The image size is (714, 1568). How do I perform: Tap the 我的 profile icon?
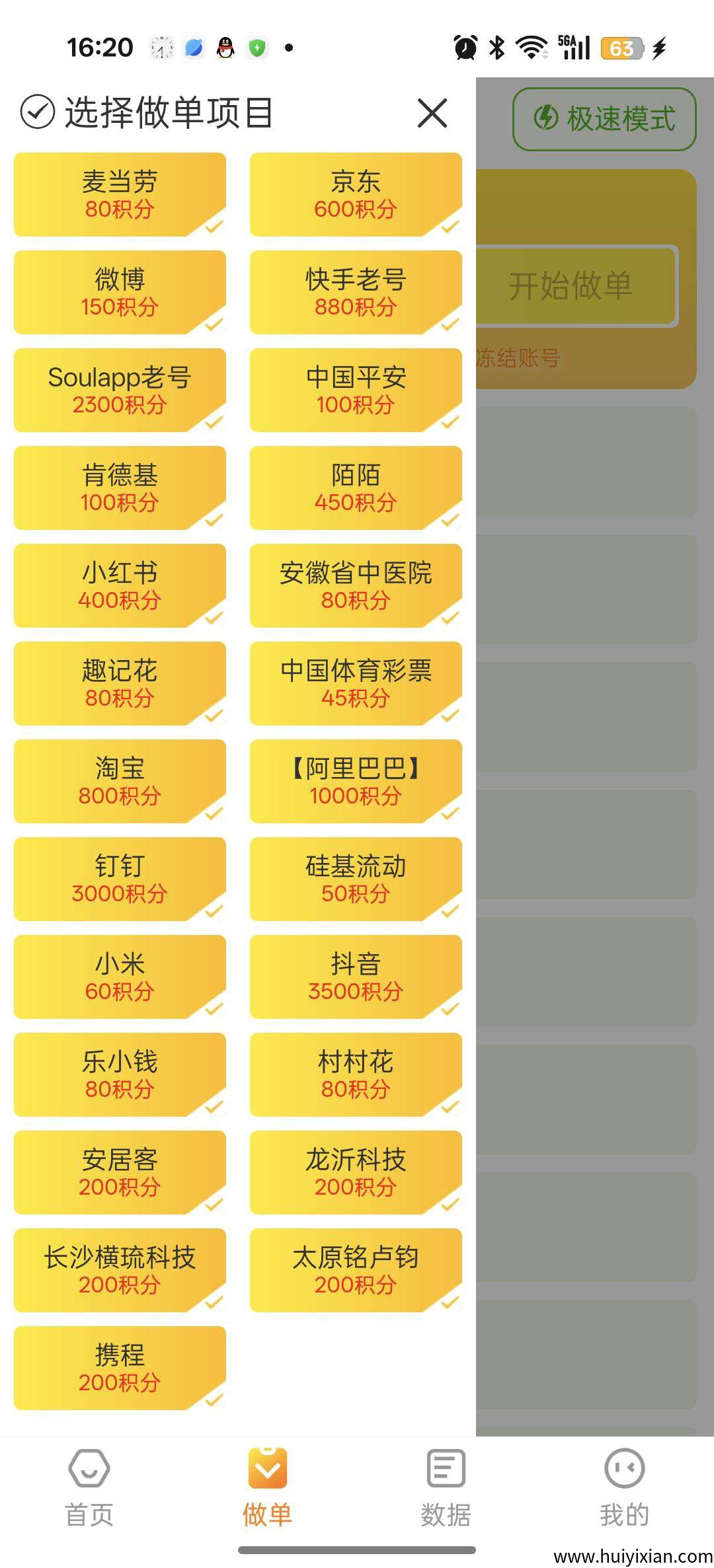click(625, 1468)
